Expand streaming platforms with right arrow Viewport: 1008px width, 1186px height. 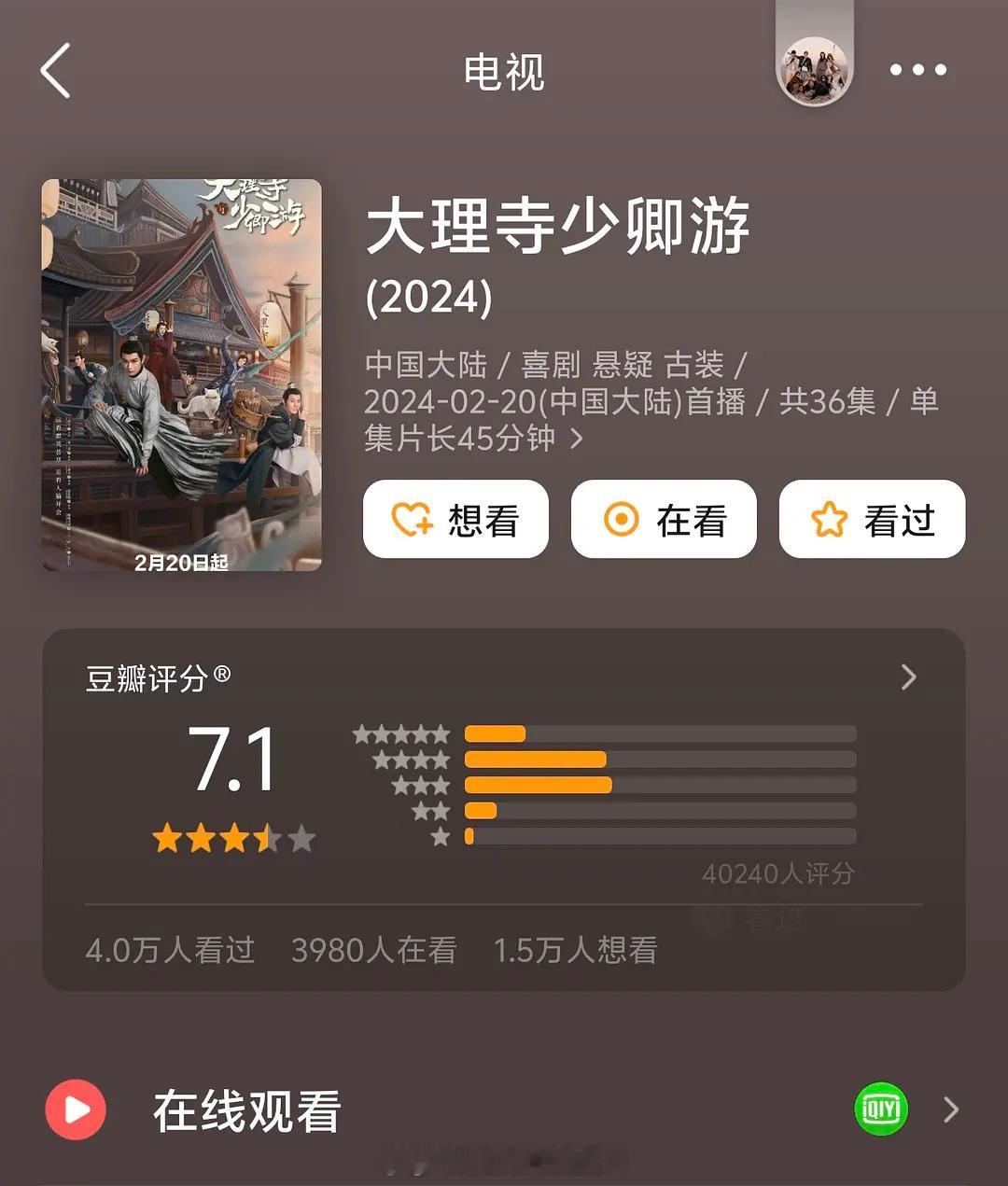[952, 1109]
